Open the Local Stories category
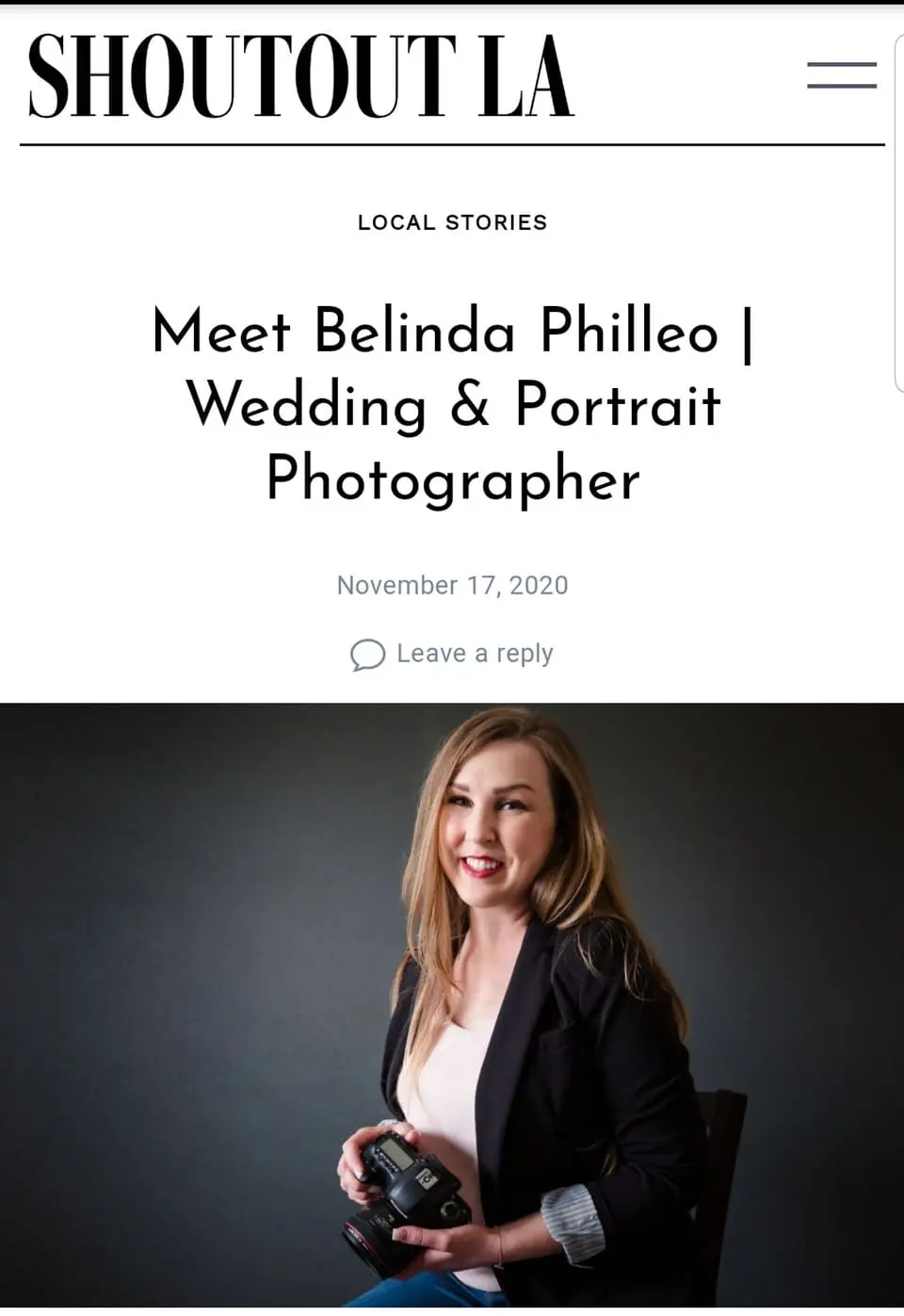The image size is (904, 1316). [x=452, y=222]
